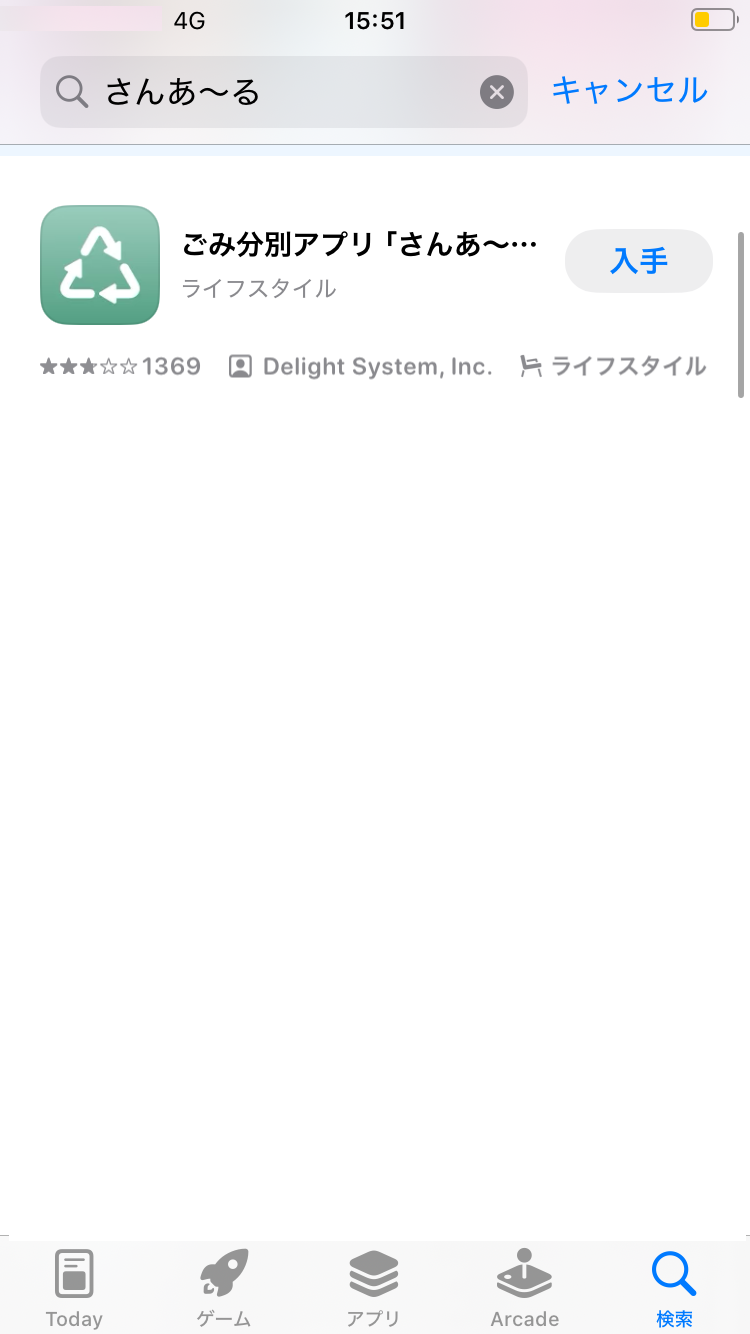This screenshot has height=1334, width=750.
Task: Cancel the search with キャンセル
Action: pos(629,91)
